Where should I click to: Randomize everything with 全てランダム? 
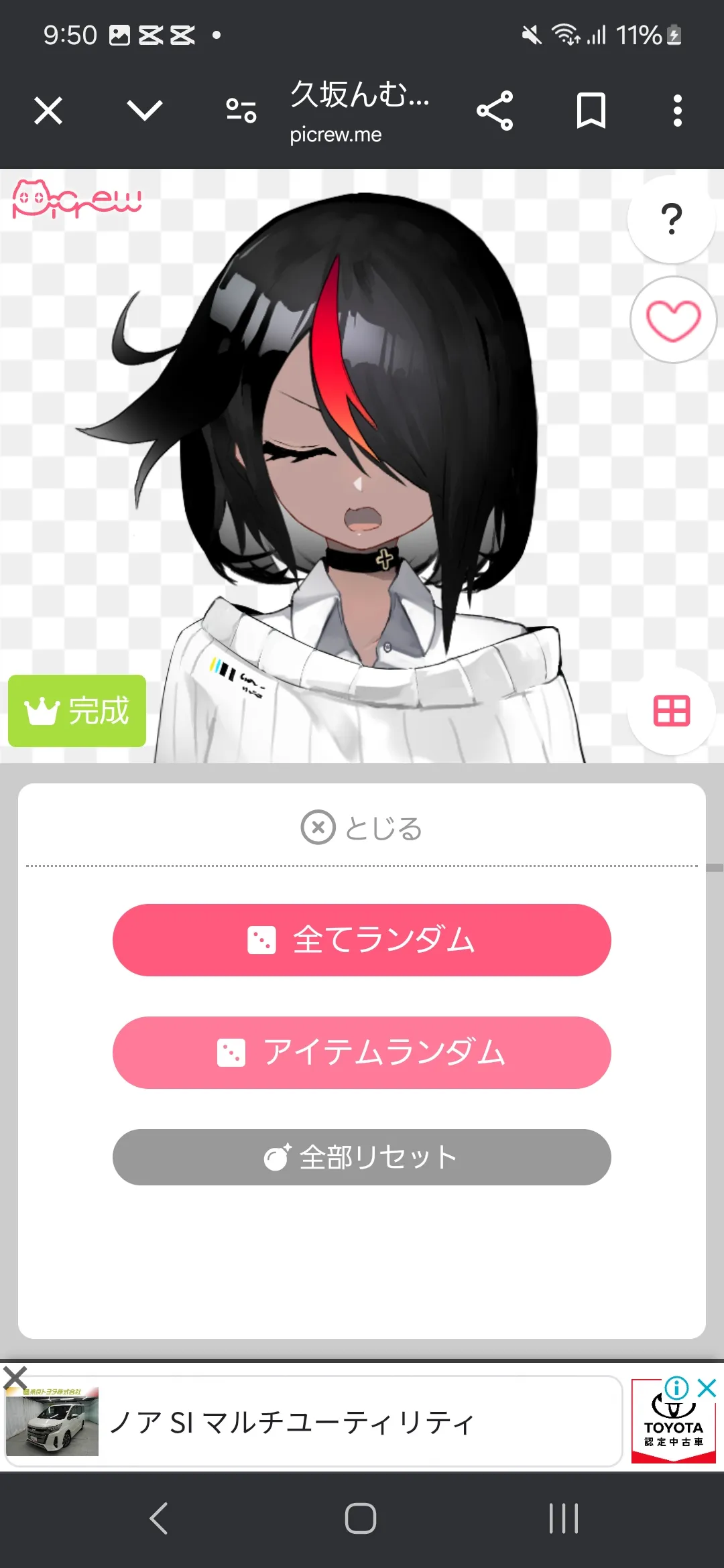click(362, 940)
